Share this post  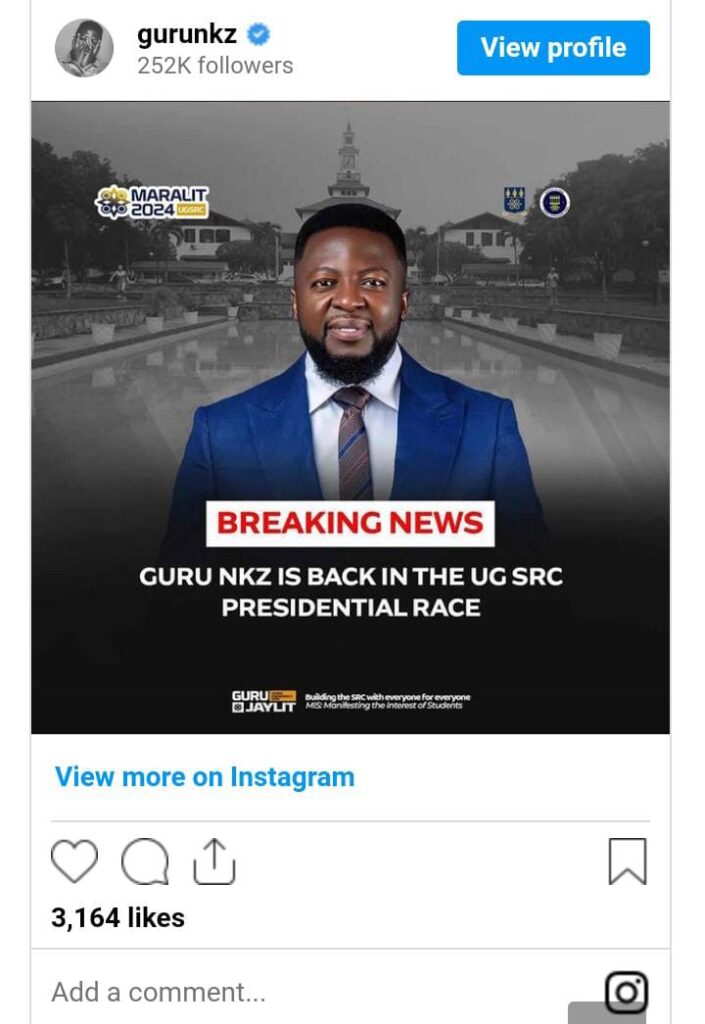(213, 861)
